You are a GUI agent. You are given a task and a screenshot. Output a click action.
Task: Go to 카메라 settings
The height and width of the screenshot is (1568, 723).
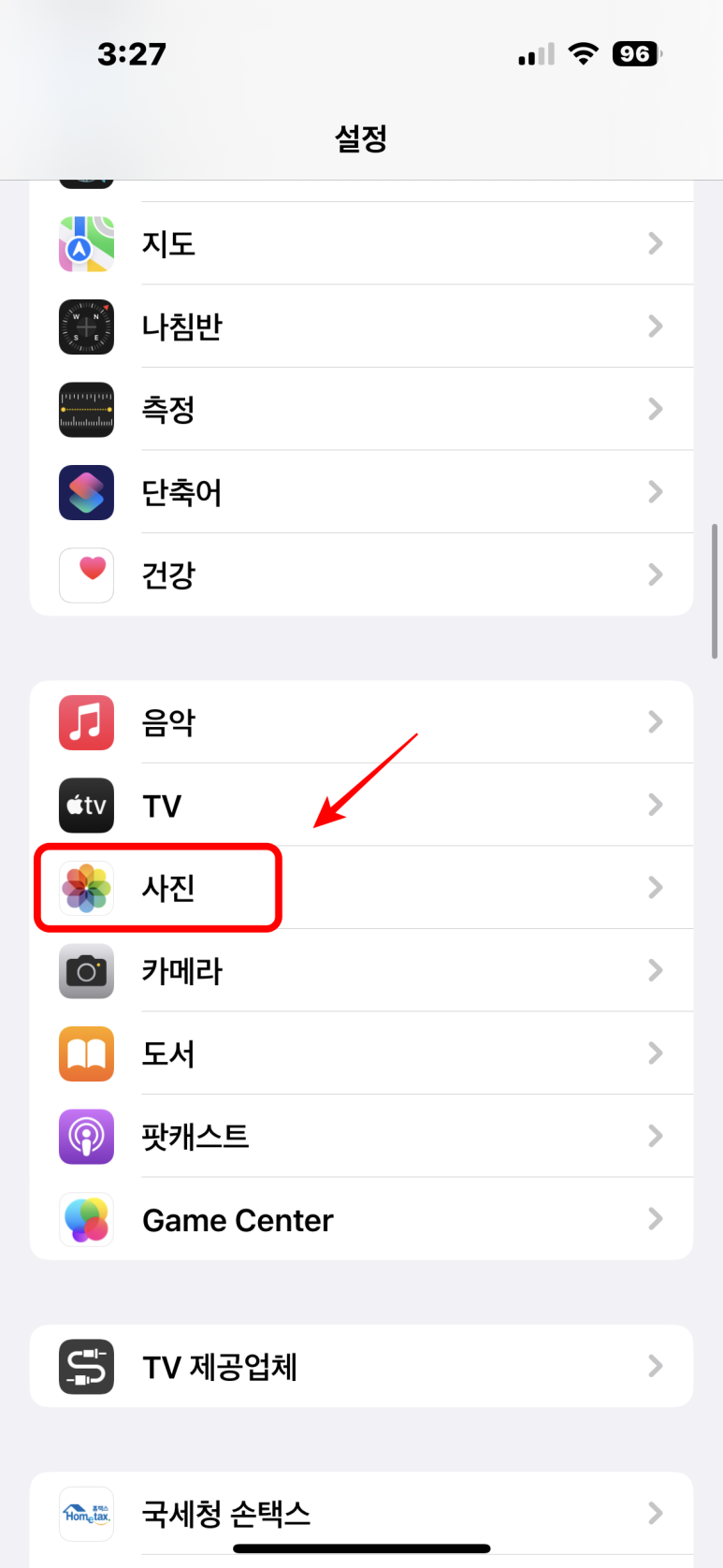(x=361, y=970)
